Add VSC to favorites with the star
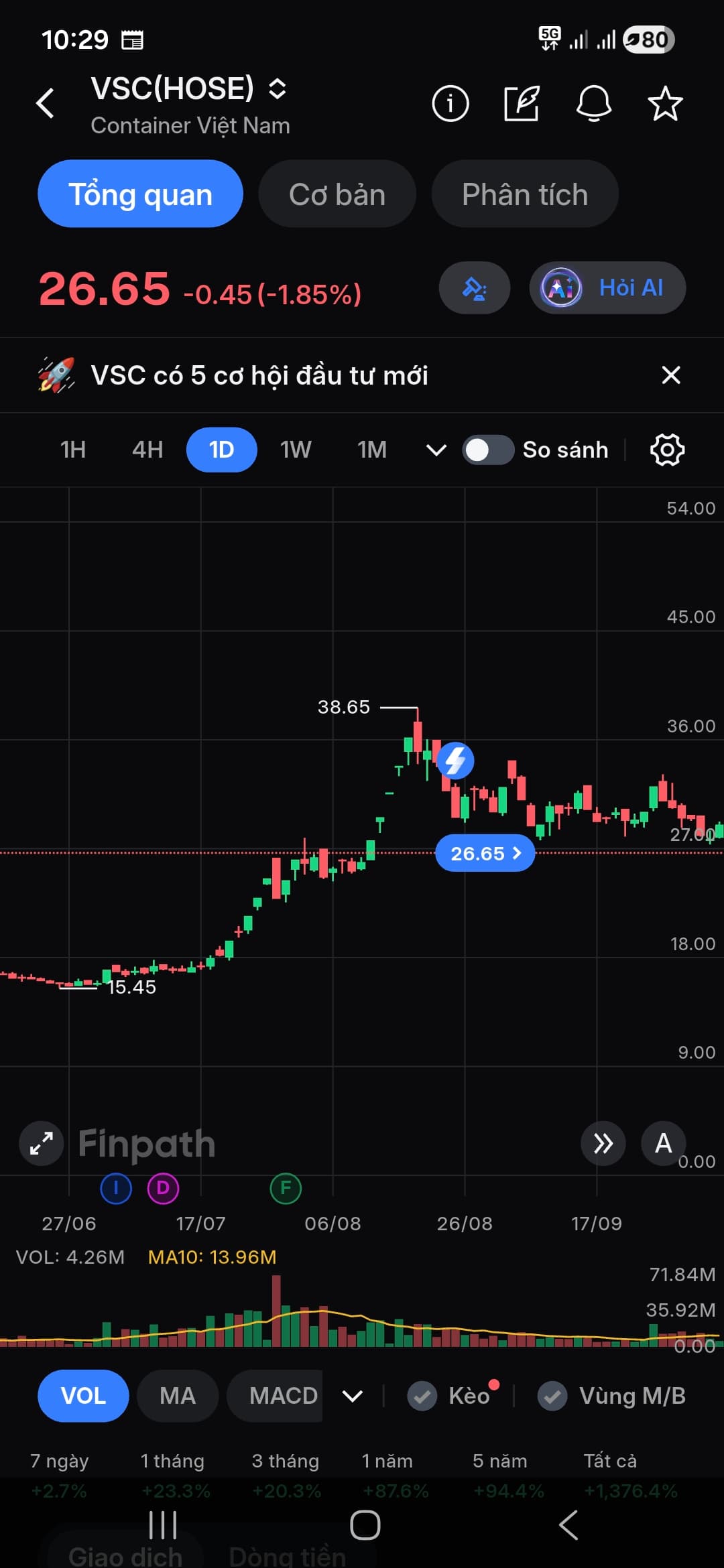The width and height of the screenshot is (724, 1568). tap(665, 104)
